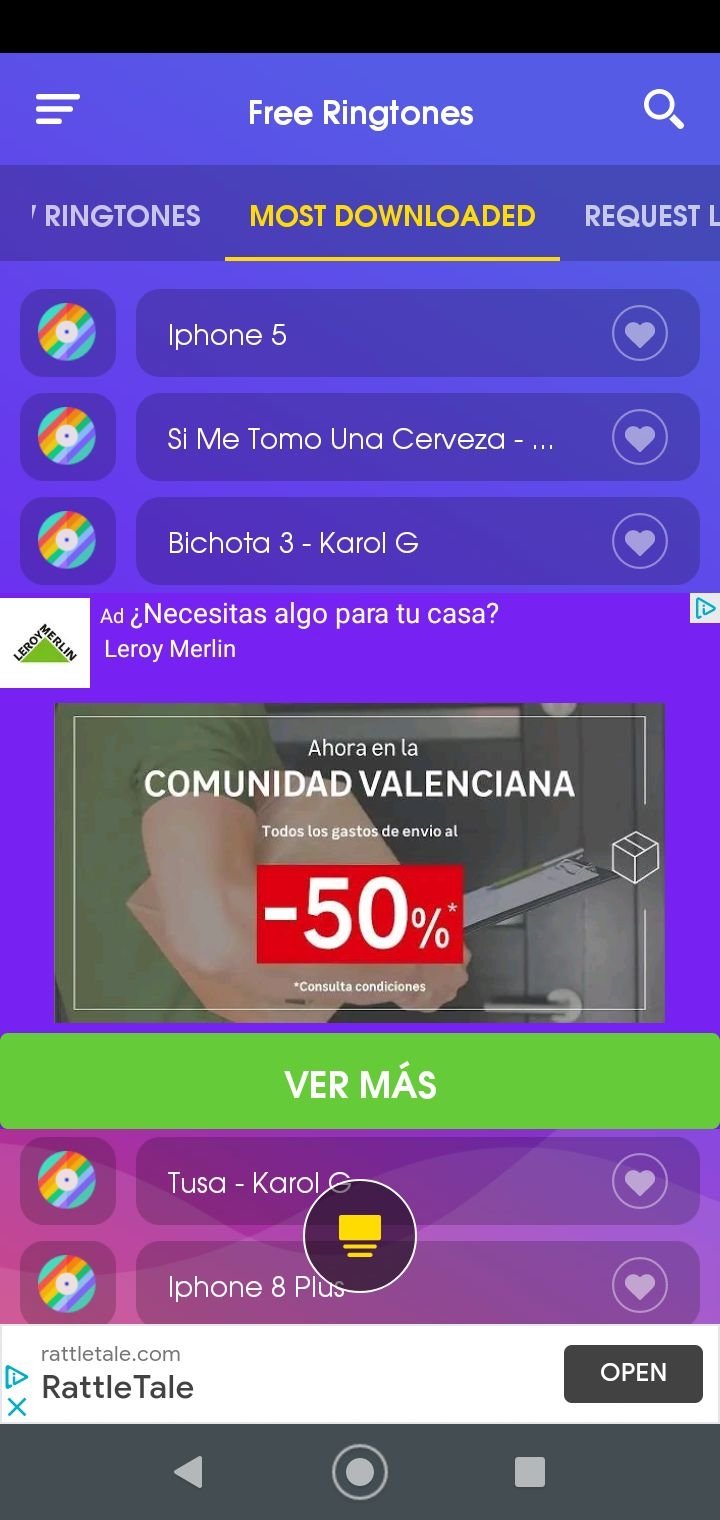Open the Leroy Merlin ad banner image
Screen dimensions: 720x1520
[360, 863]
